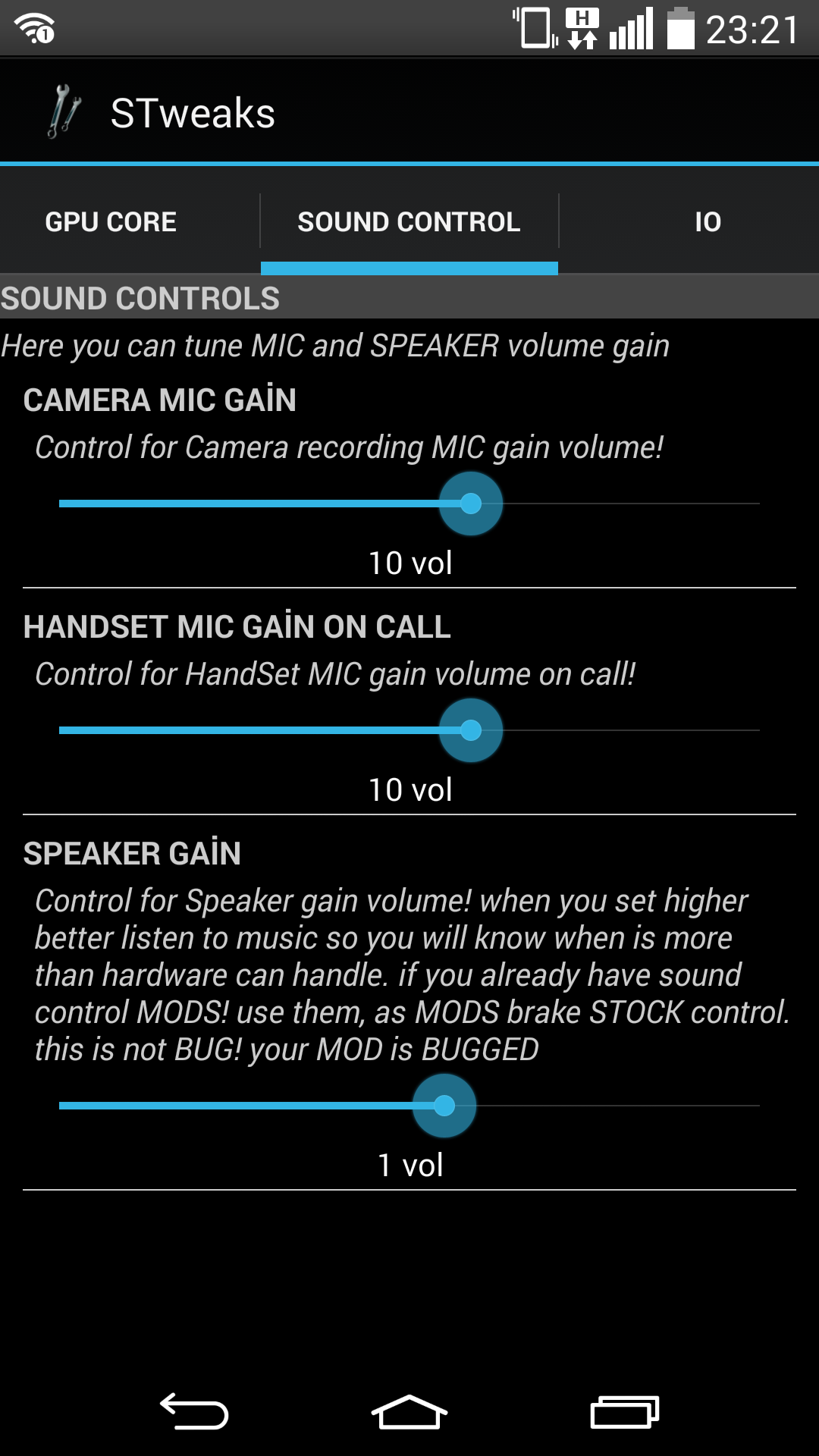Open the recent apps view
The width and height of the screenshot is (819, 1456).
pos(624,1412)
